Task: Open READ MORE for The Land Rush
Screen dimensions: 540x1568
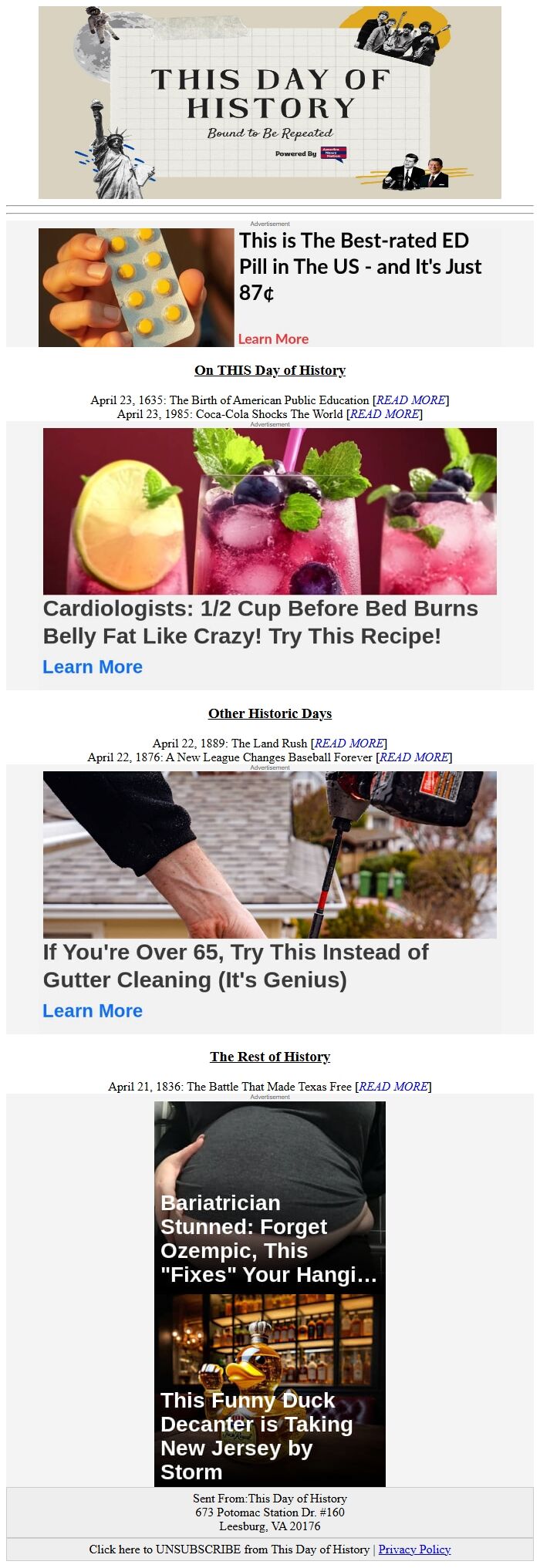Action: click(x=349, y=744)
